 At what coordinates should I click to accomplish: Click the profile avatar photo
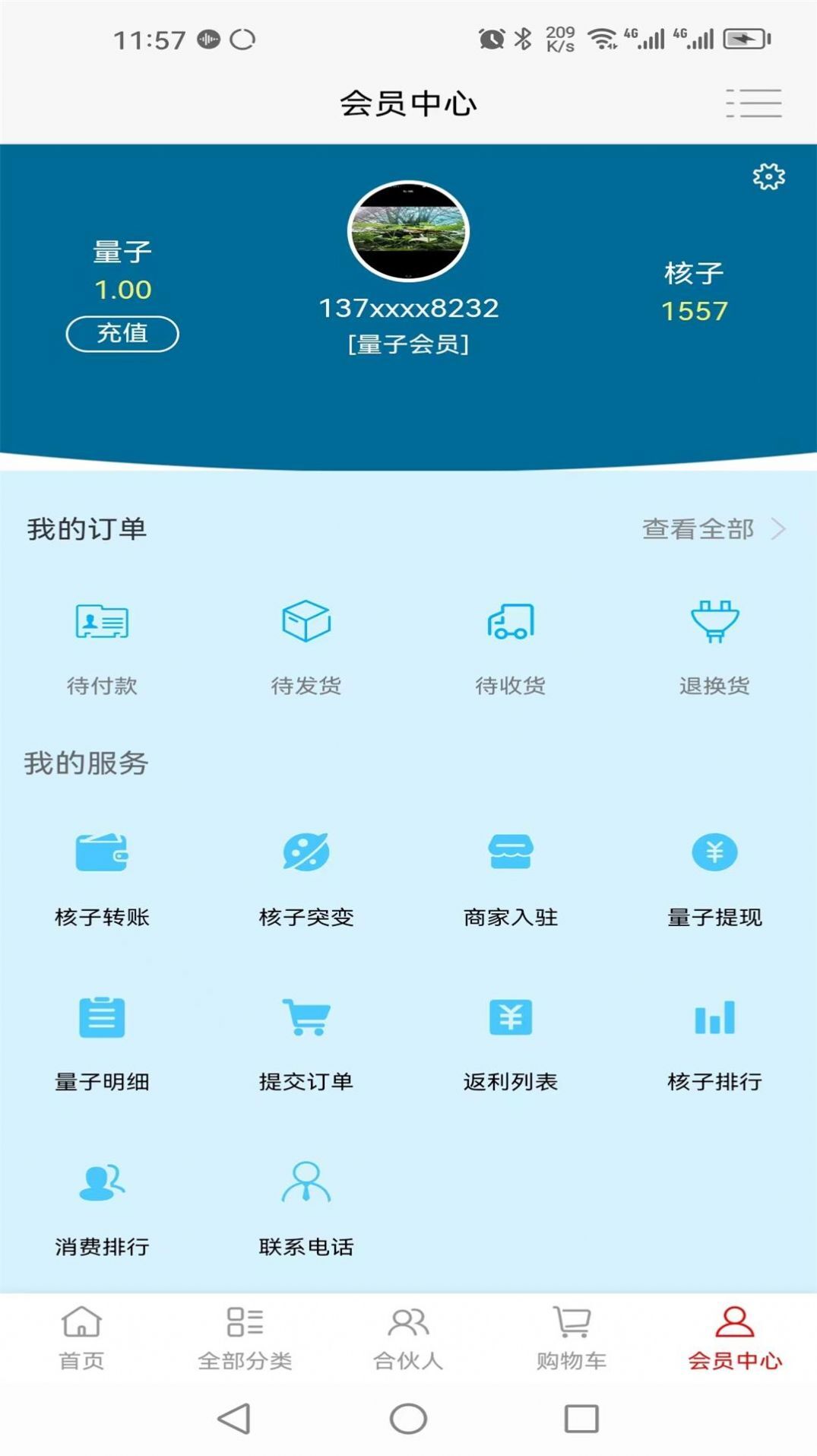click(409, 230)
